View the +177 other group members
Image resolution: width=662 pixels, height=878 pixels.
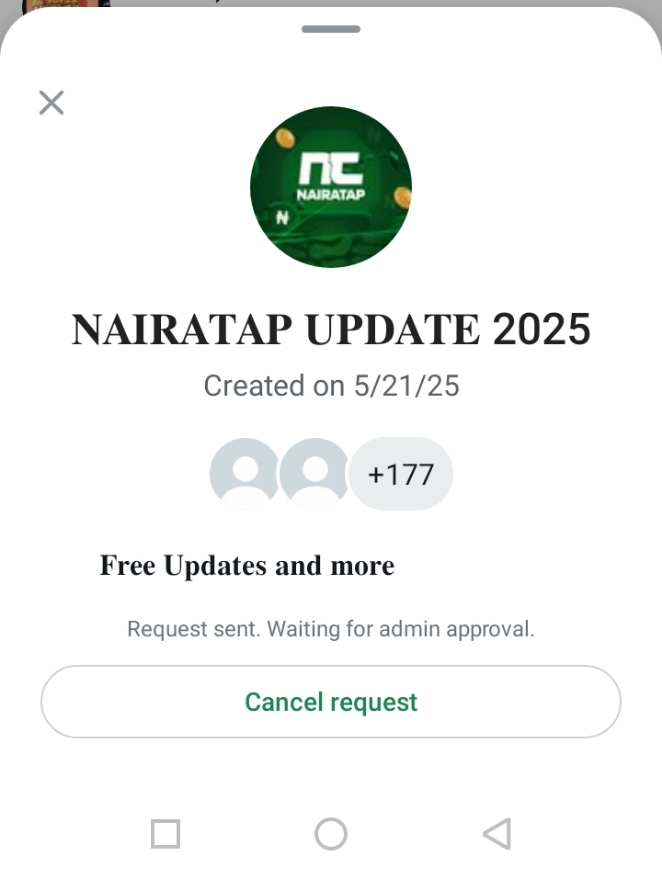coord(400,474)
